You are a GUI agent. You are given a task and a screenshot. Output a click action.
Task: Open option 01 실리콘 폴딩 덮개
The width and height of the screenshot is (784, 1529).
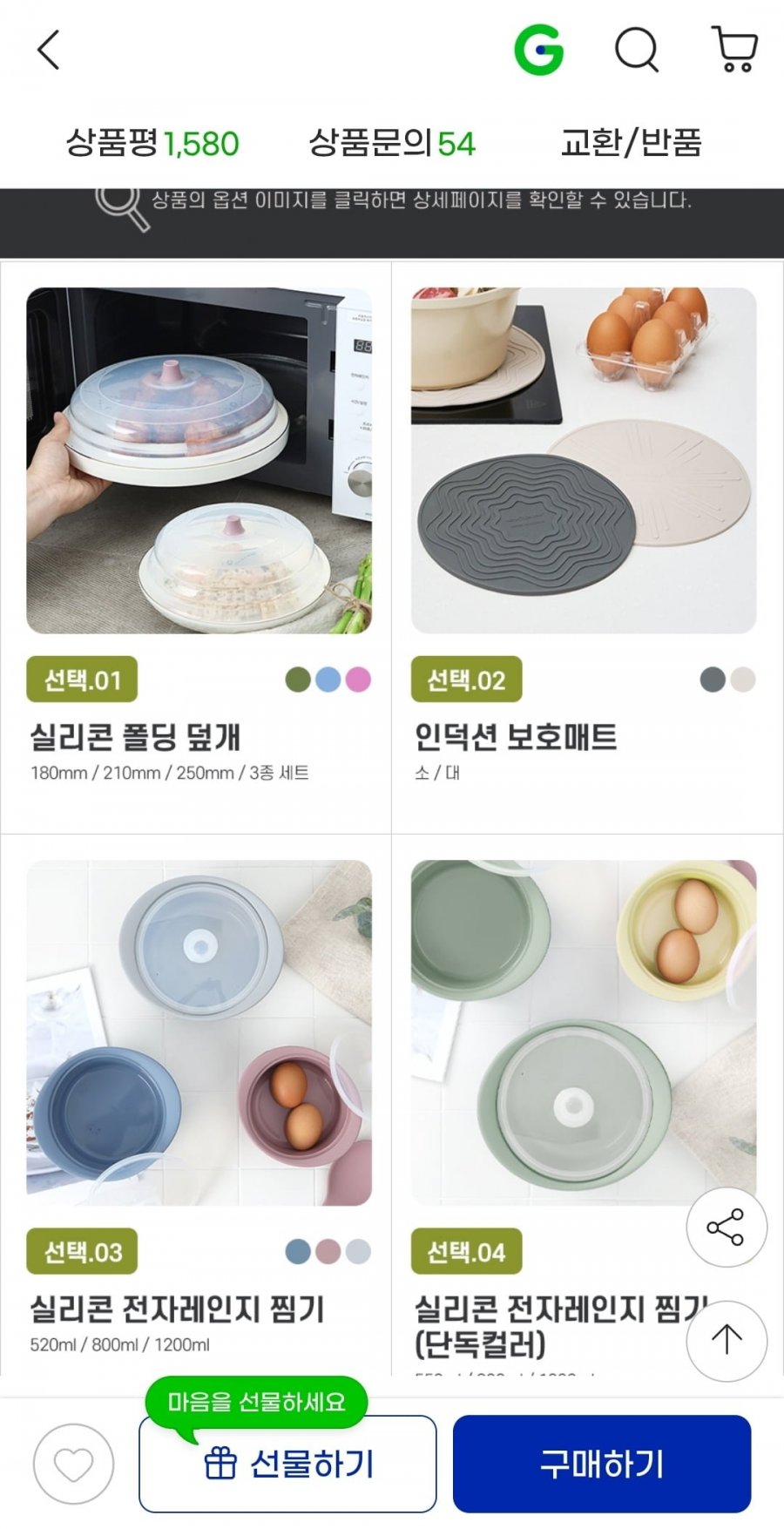199,462
